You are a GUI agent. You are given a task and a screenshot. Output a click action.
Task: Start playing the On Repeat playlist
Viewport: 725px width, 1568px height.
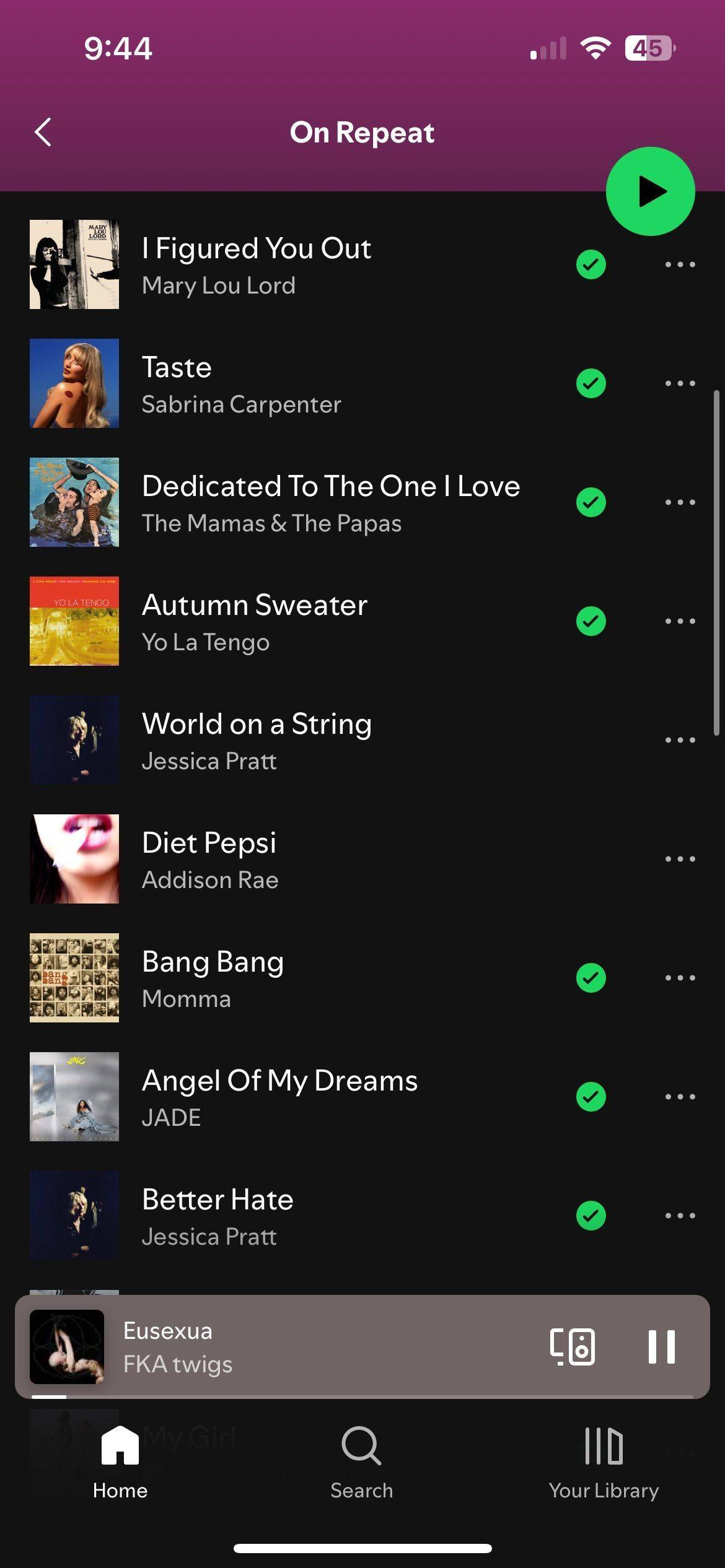pyautogui.click(x=650, y=191)
